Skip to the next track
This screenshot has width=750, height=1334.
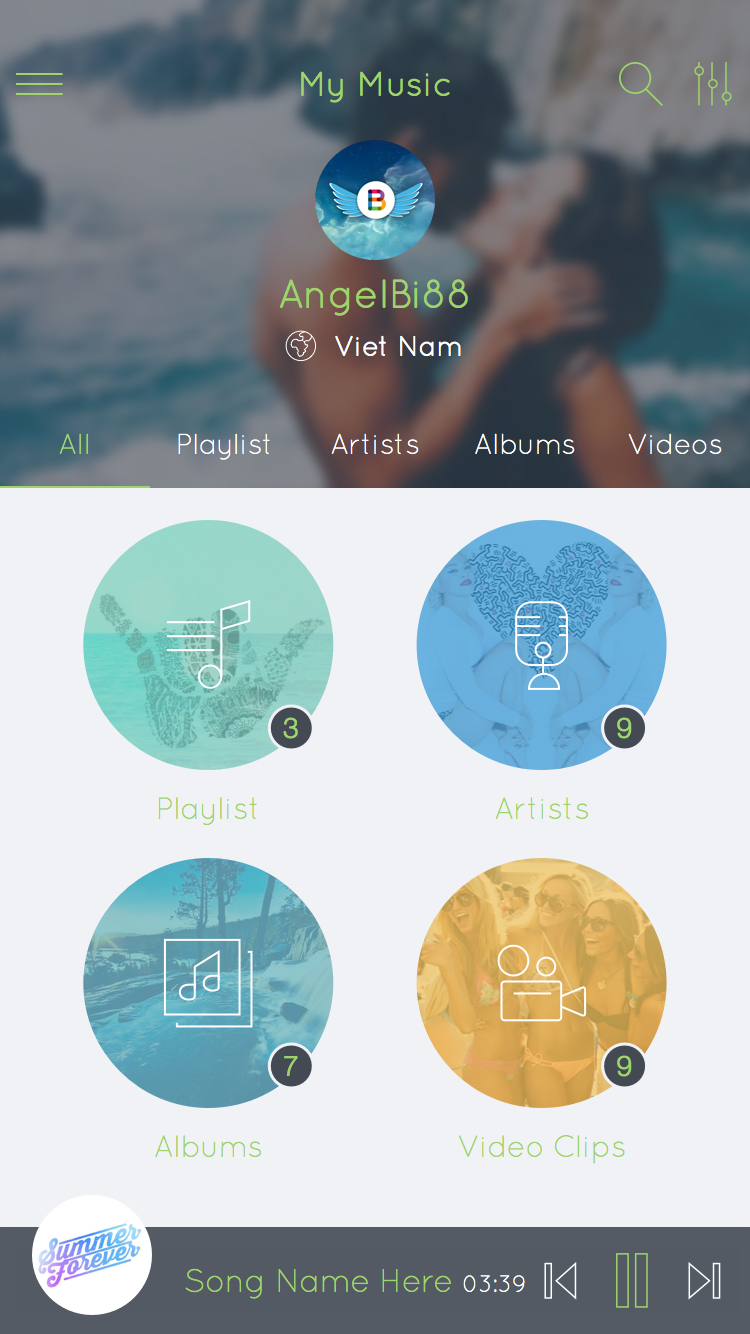tap(704, 1281)
